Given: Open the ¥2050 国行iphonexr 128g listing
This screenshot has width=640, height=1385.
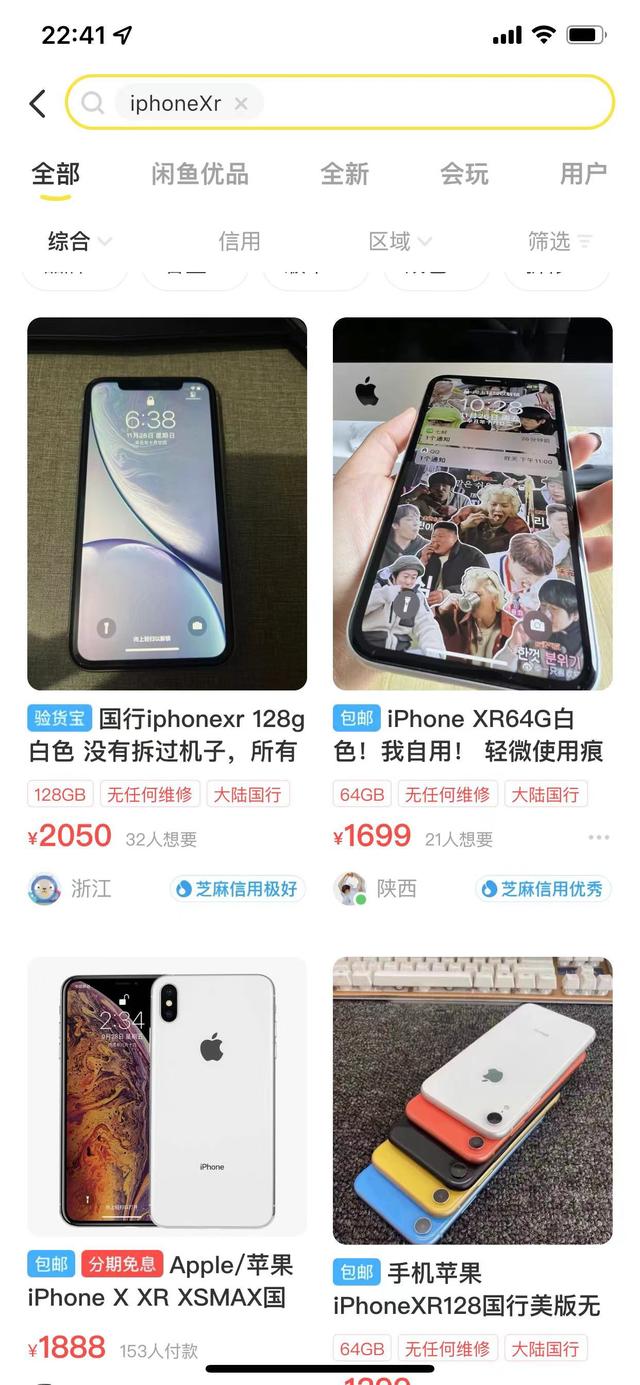Looking at the screenshot, I should coord(167,504).
